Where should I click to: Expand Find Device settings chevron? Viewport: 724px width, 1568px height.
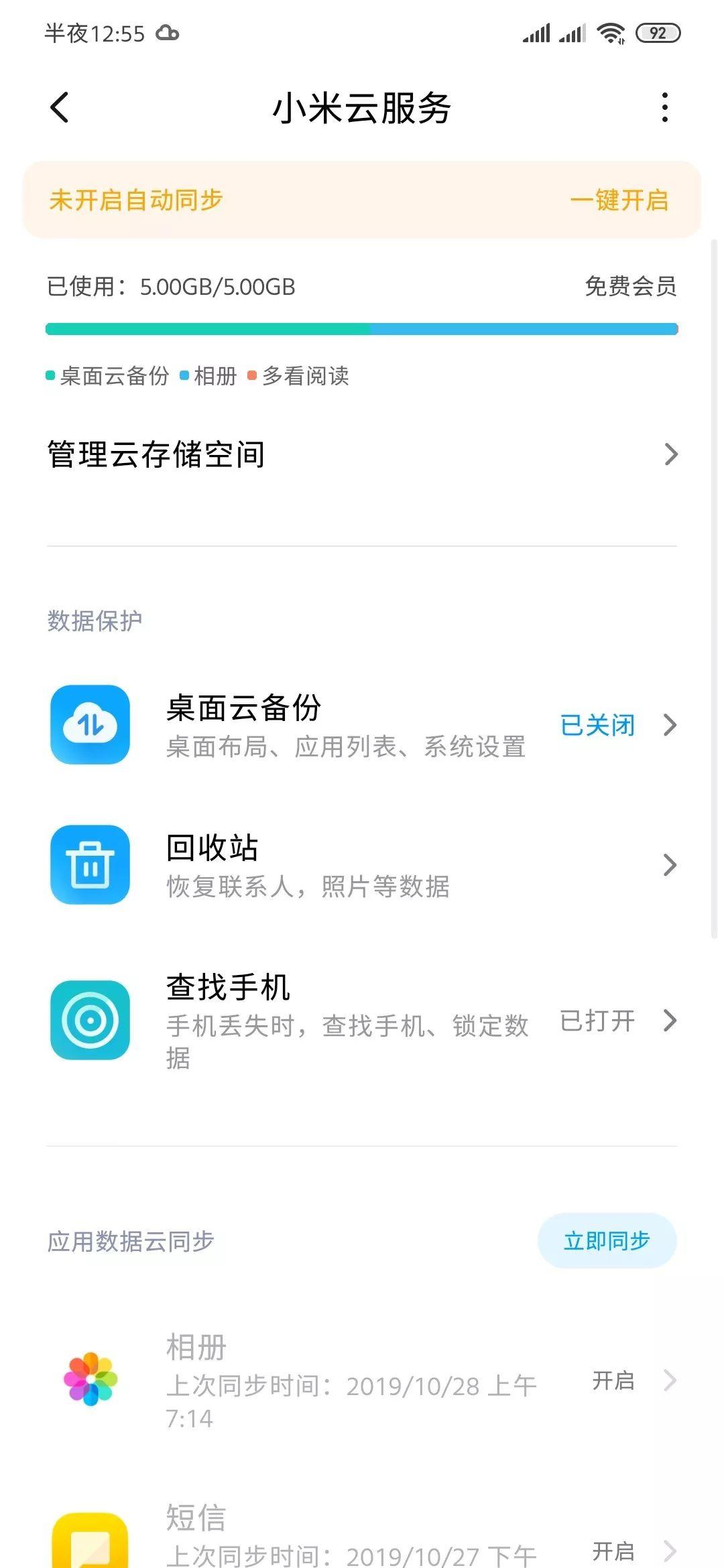[x=670, y=1021]
